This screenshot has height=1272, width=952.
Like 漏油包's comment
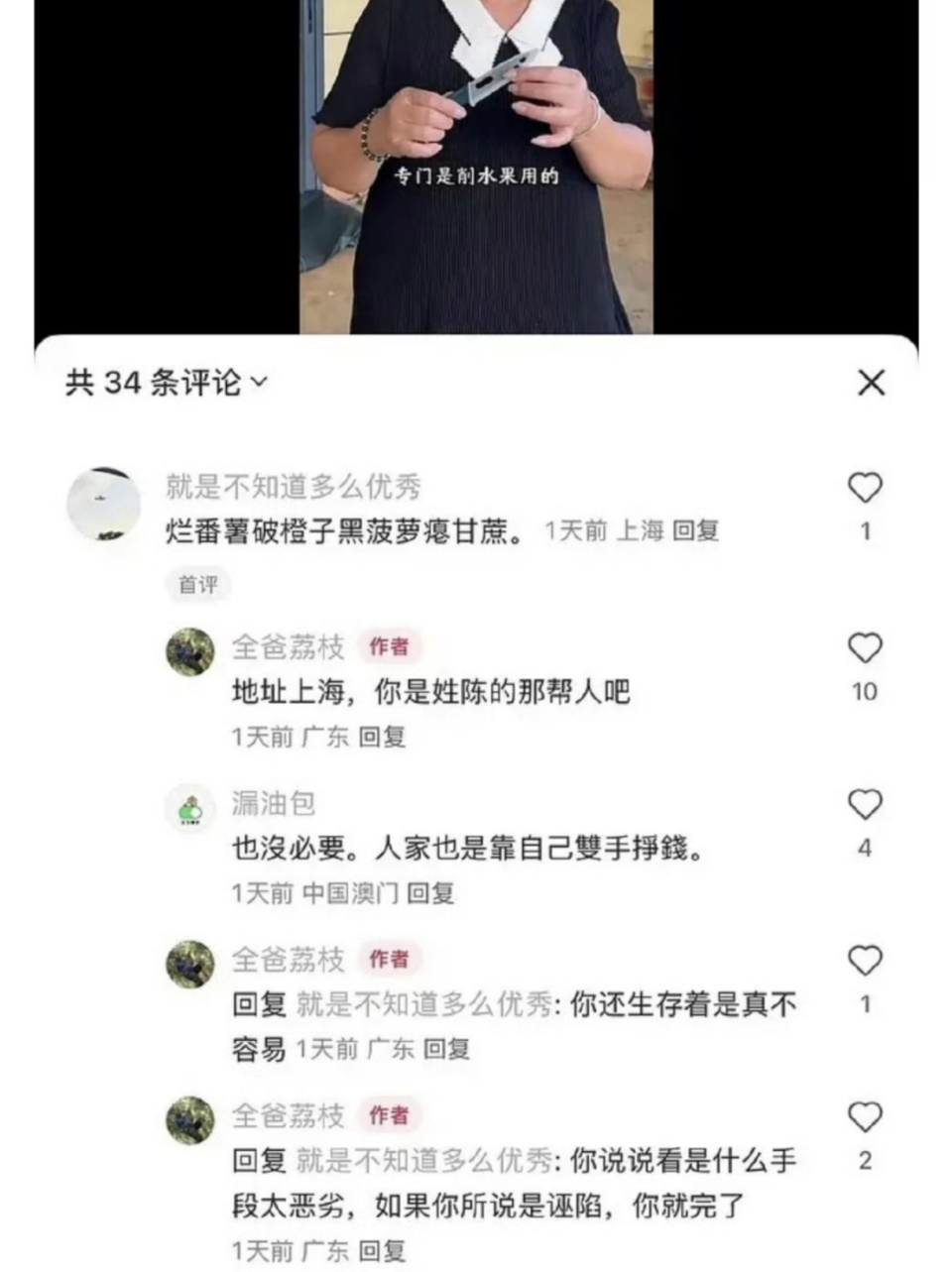click(x=865, y=805)
